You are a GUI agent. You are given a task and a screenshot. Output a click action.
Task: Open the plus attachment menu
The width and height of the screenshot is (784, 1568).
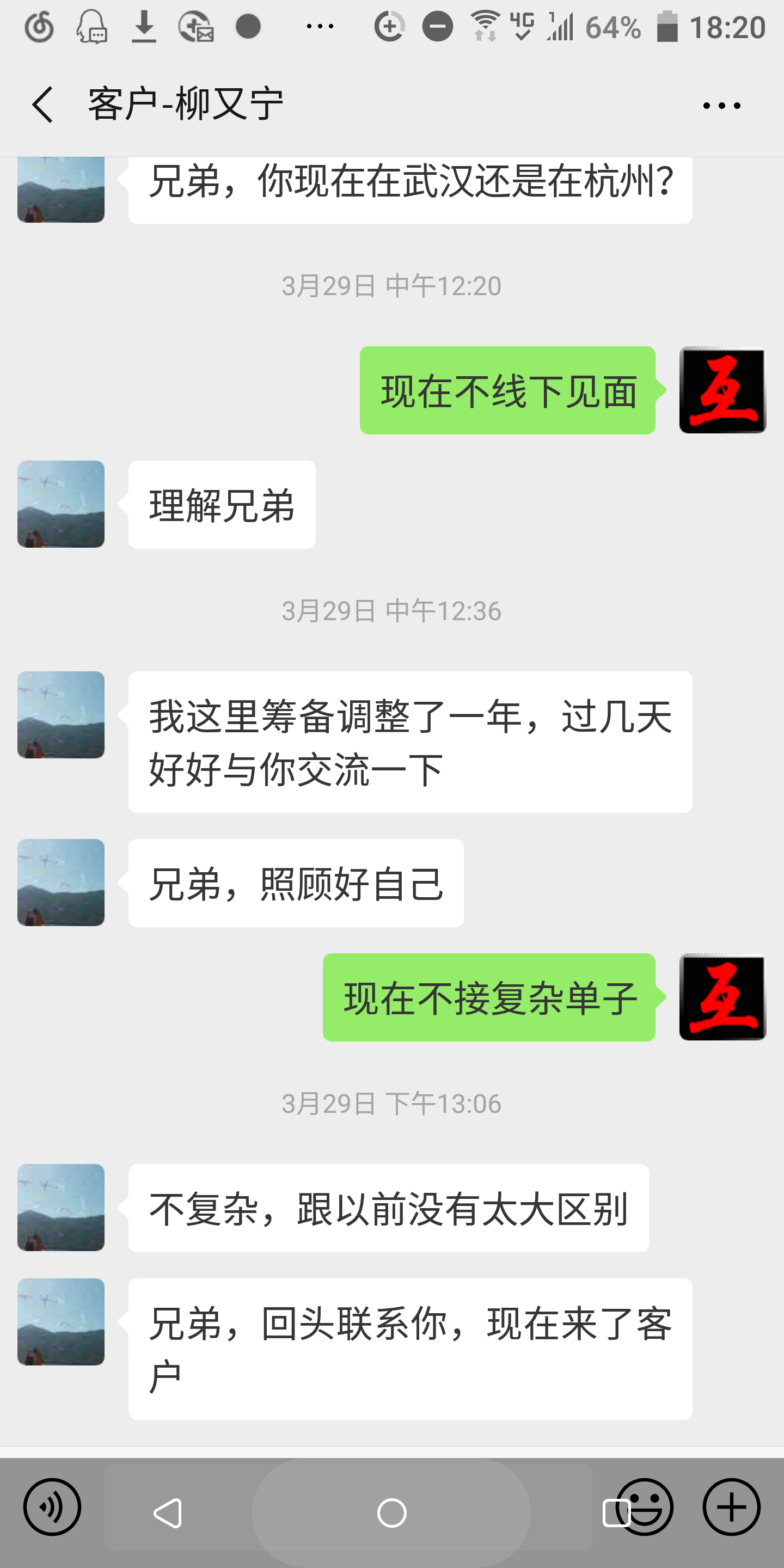pyautogui.click(x=731, y=1507)
